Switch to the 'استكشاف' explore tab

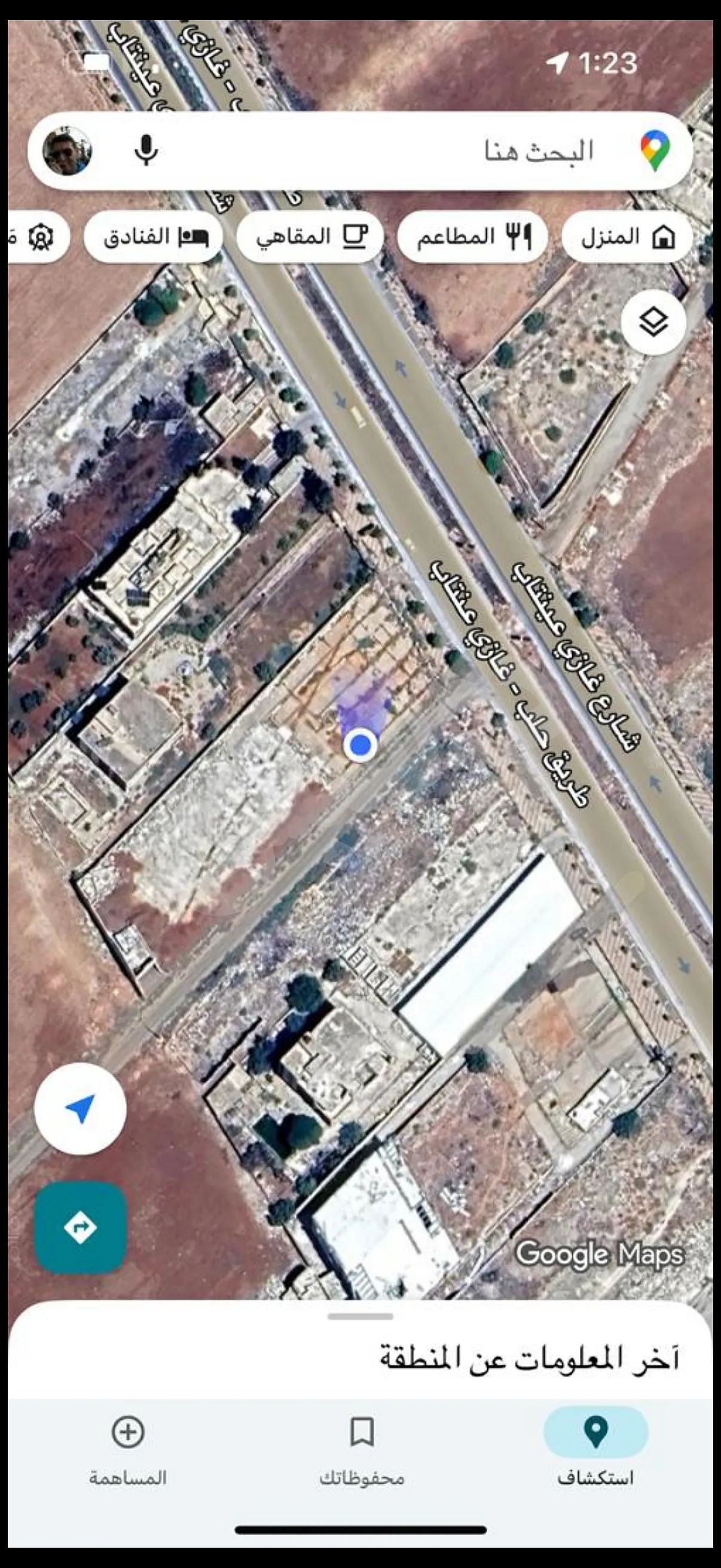(595, 1447)
